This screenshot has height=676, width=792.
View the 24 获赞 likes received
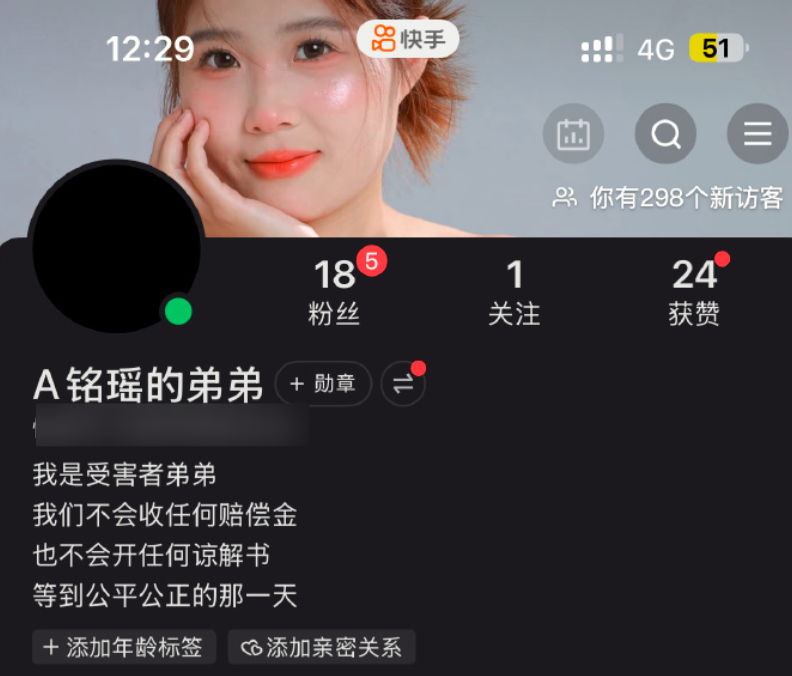(x=694, y=292)
